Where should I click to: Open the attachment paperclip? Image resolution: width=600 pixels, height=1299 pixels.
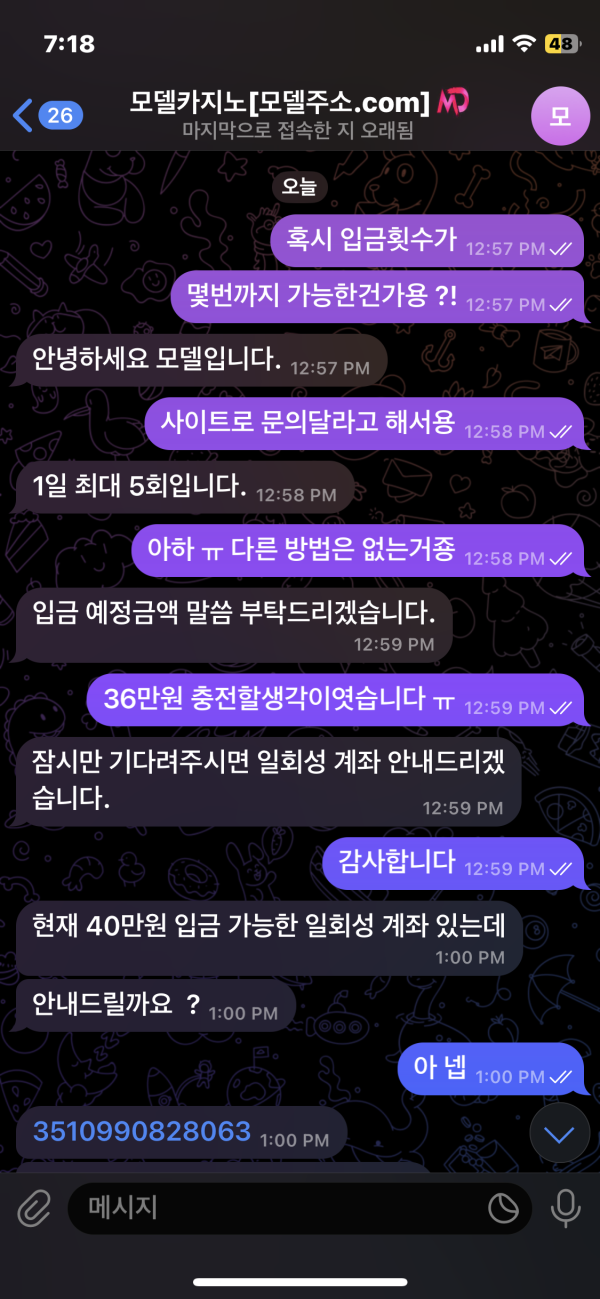coord(34,1208)
